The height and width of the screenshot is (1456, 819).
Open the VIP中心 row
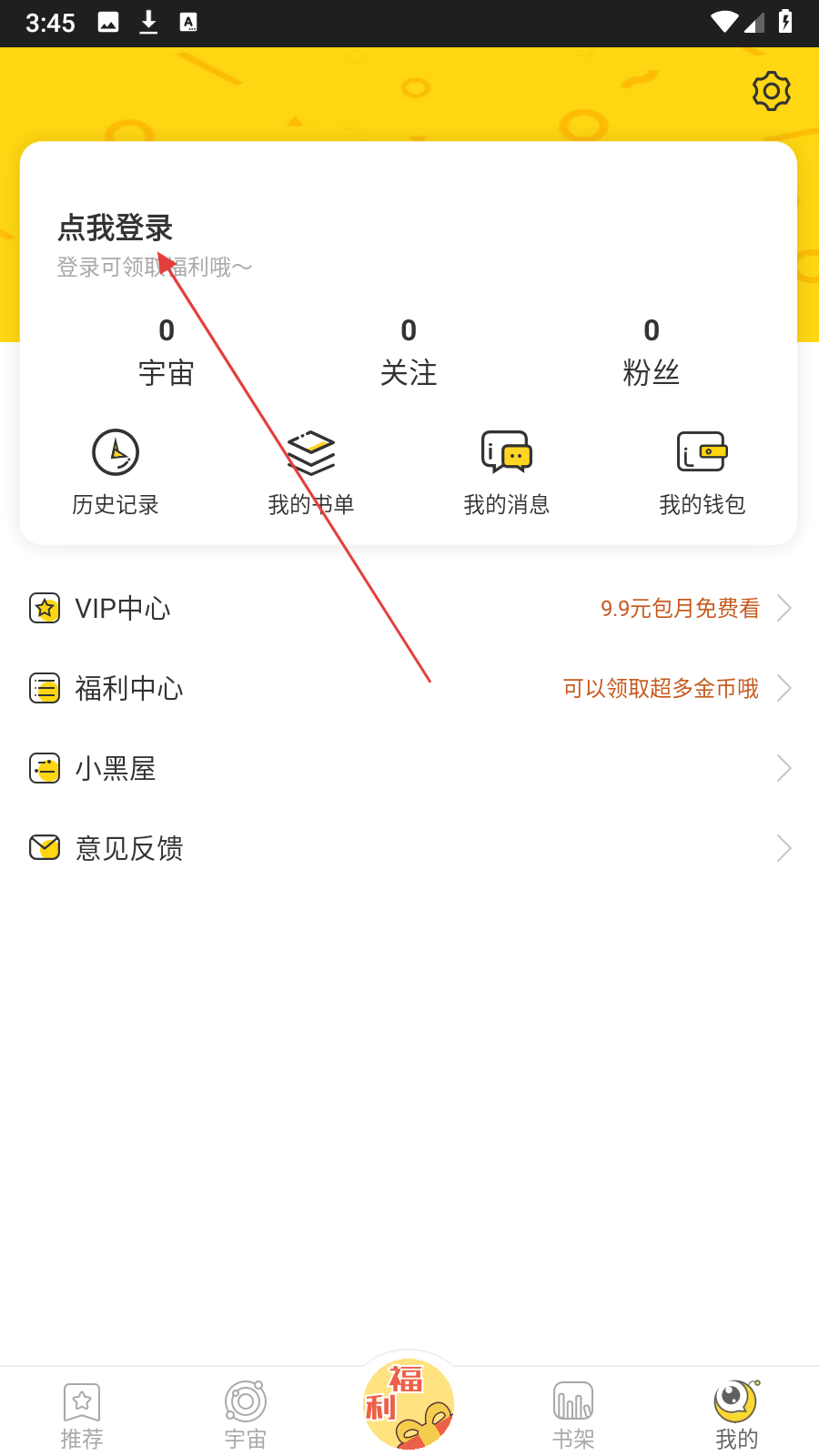pyautogui.click(x=409, y=608)
